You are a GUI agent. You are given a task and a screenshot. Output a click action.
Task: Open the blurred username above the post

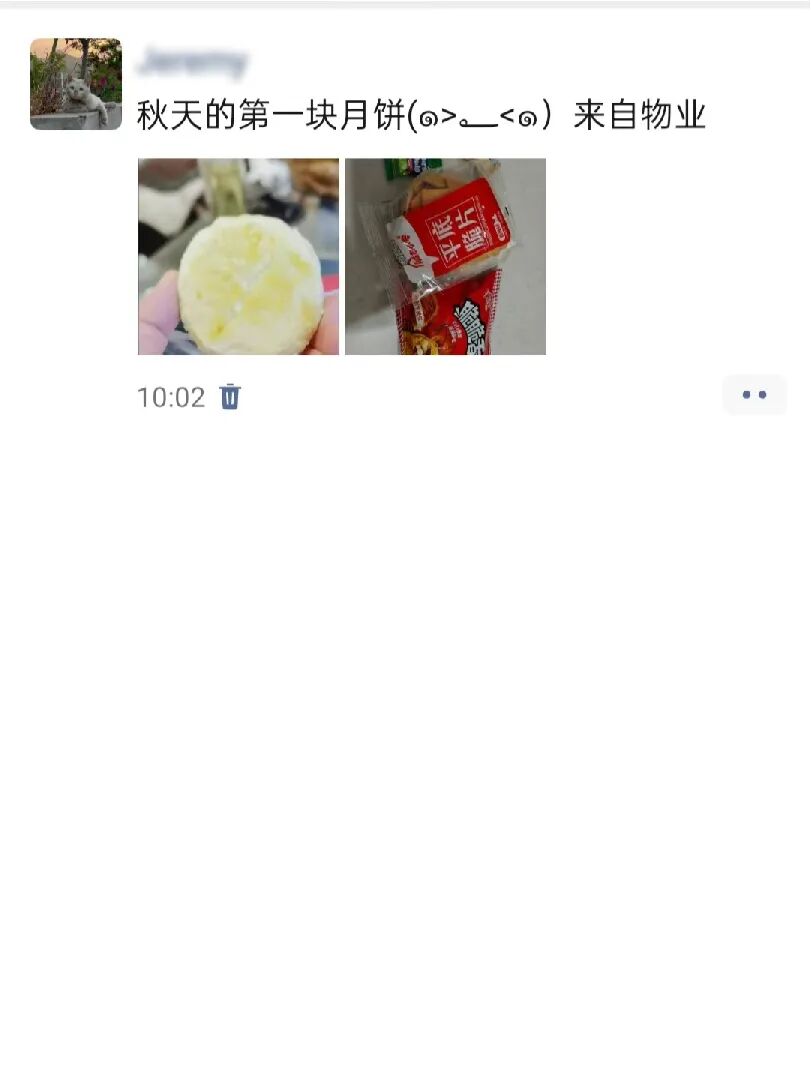point(192,63)
